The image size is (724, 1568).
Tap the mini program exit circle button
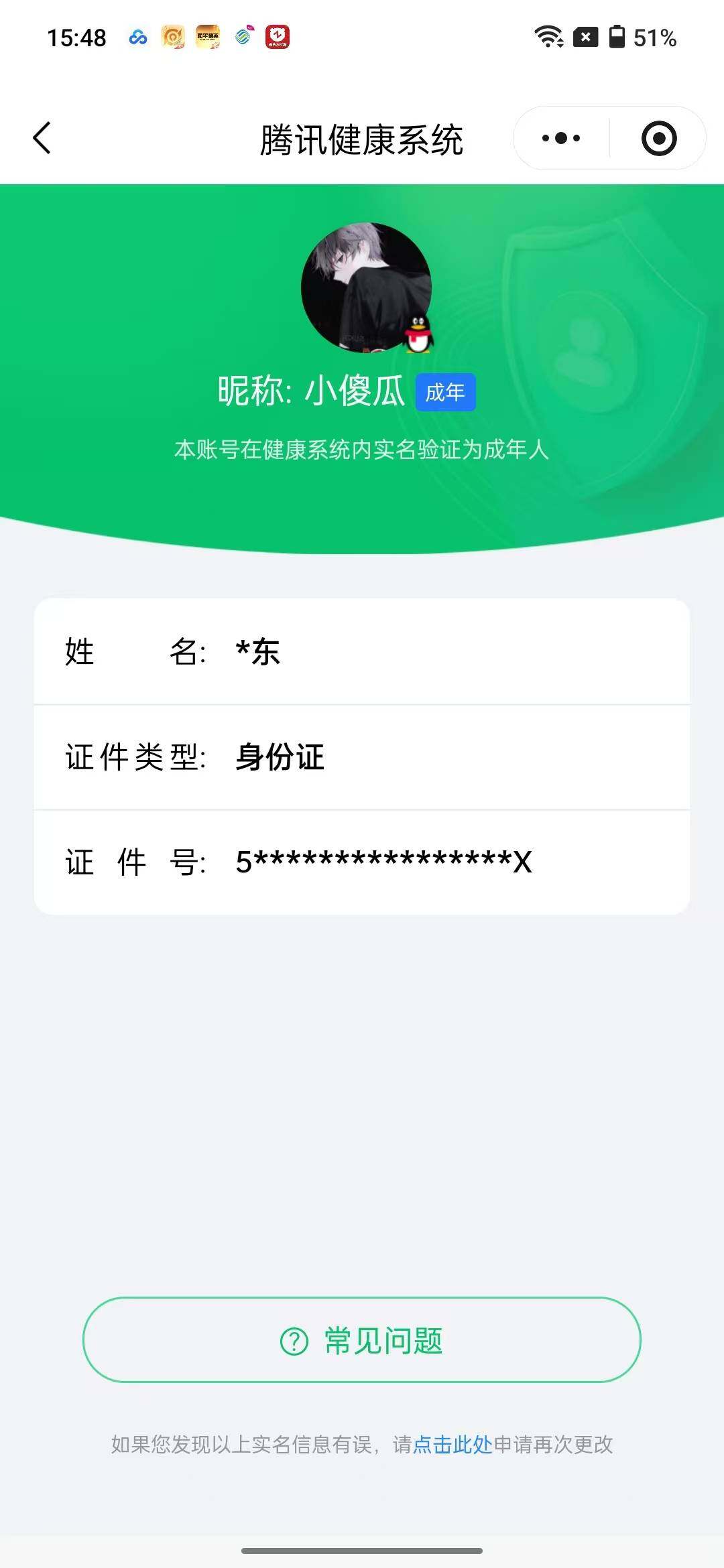click(659, 137)
